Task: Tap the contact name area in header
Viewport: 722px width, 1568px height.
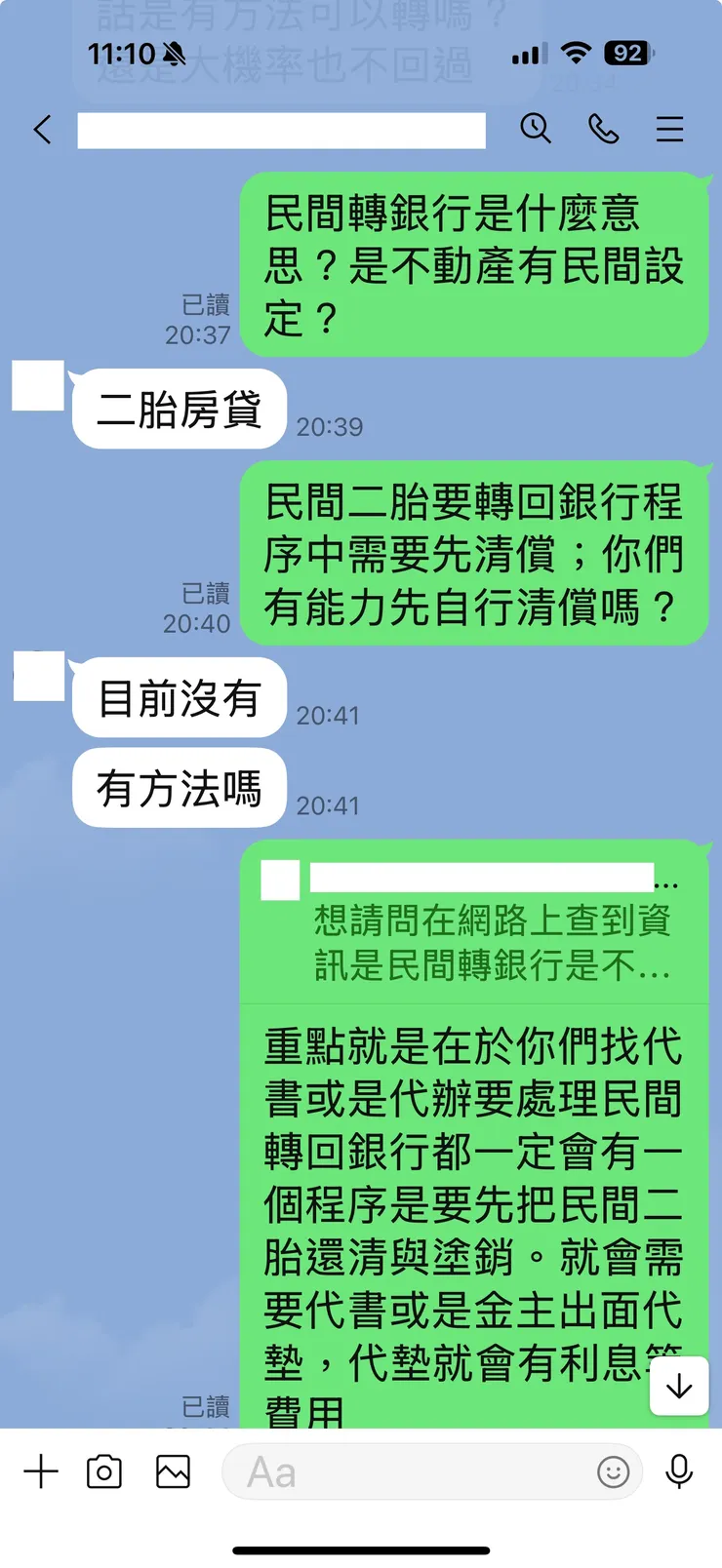Action: 283,129
